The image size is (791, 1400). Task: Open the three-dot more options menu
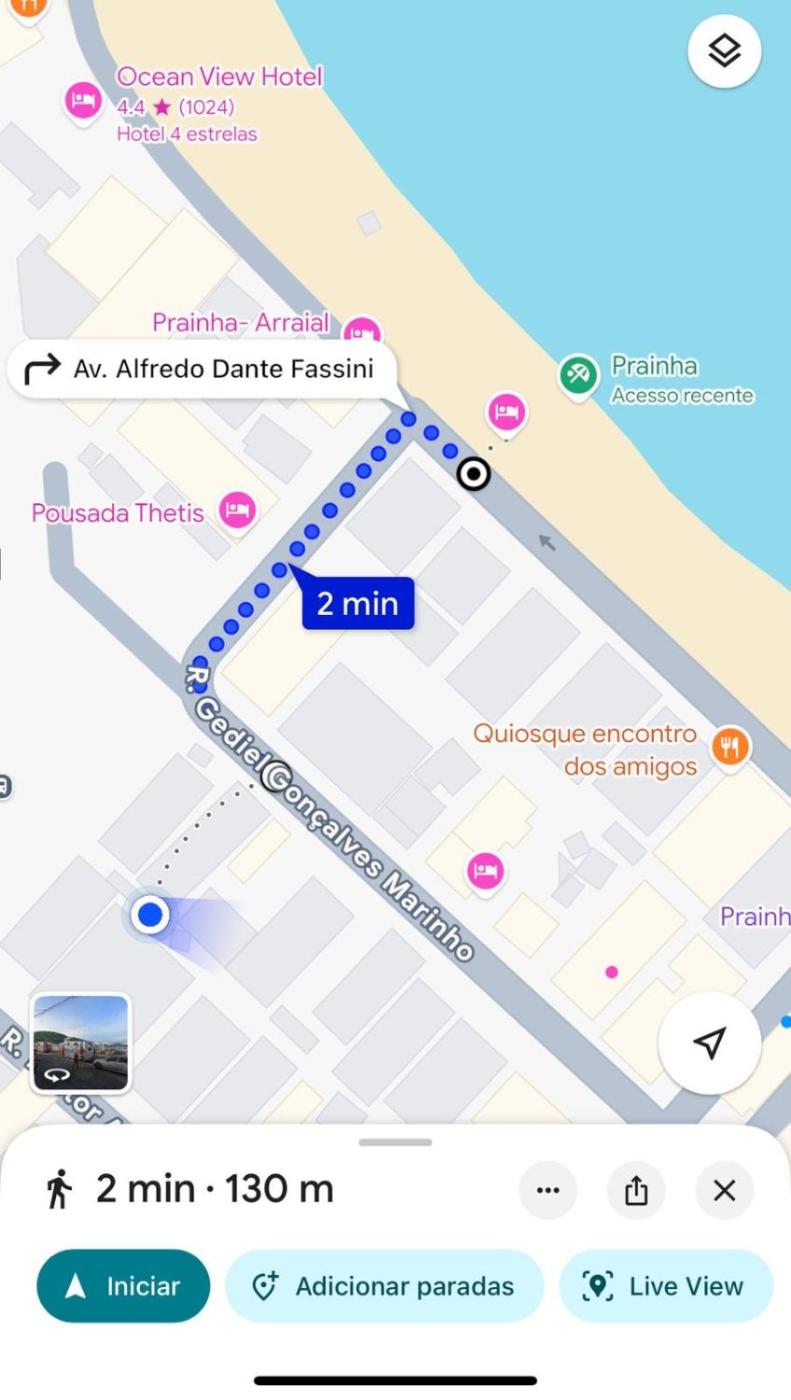548,1190
